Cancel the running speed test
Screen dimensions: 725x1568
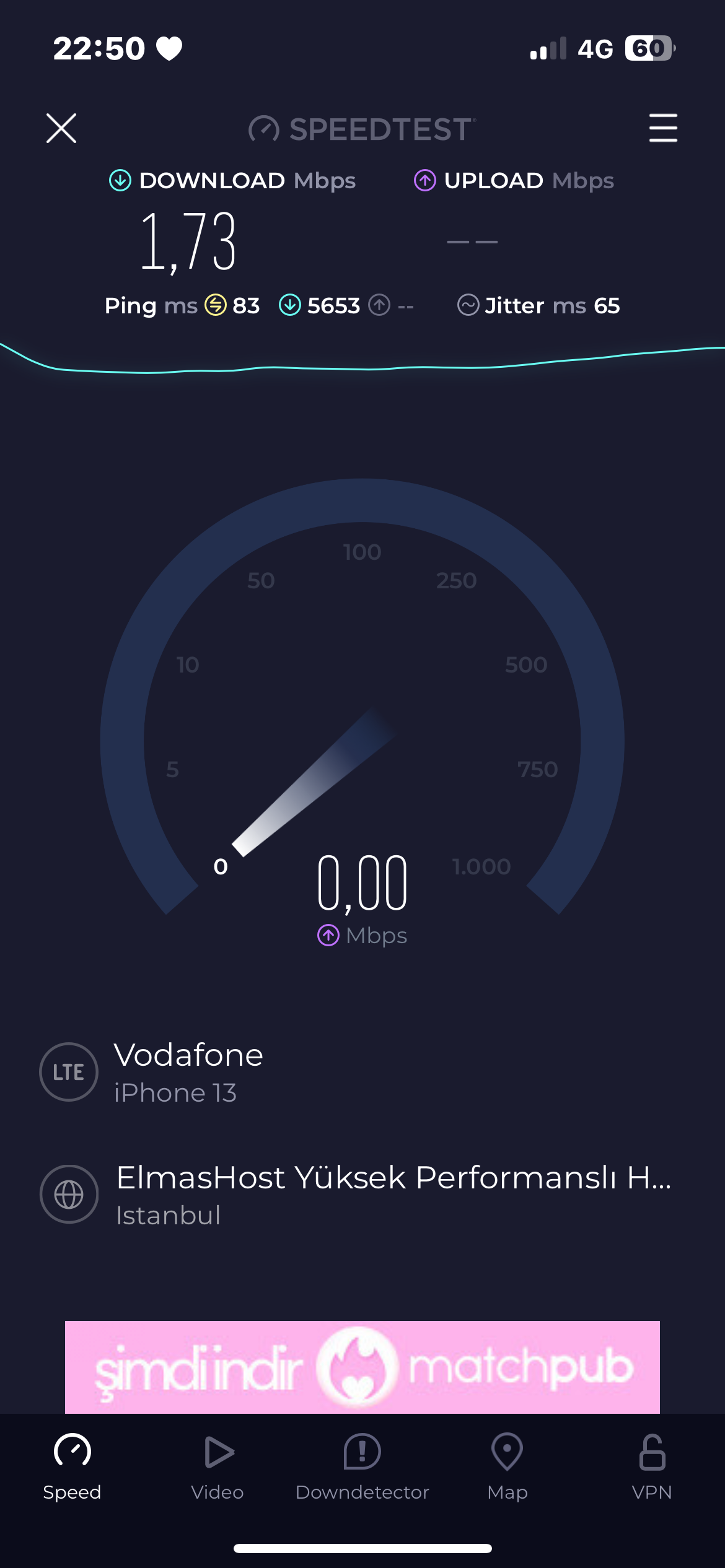click(61, 128)
